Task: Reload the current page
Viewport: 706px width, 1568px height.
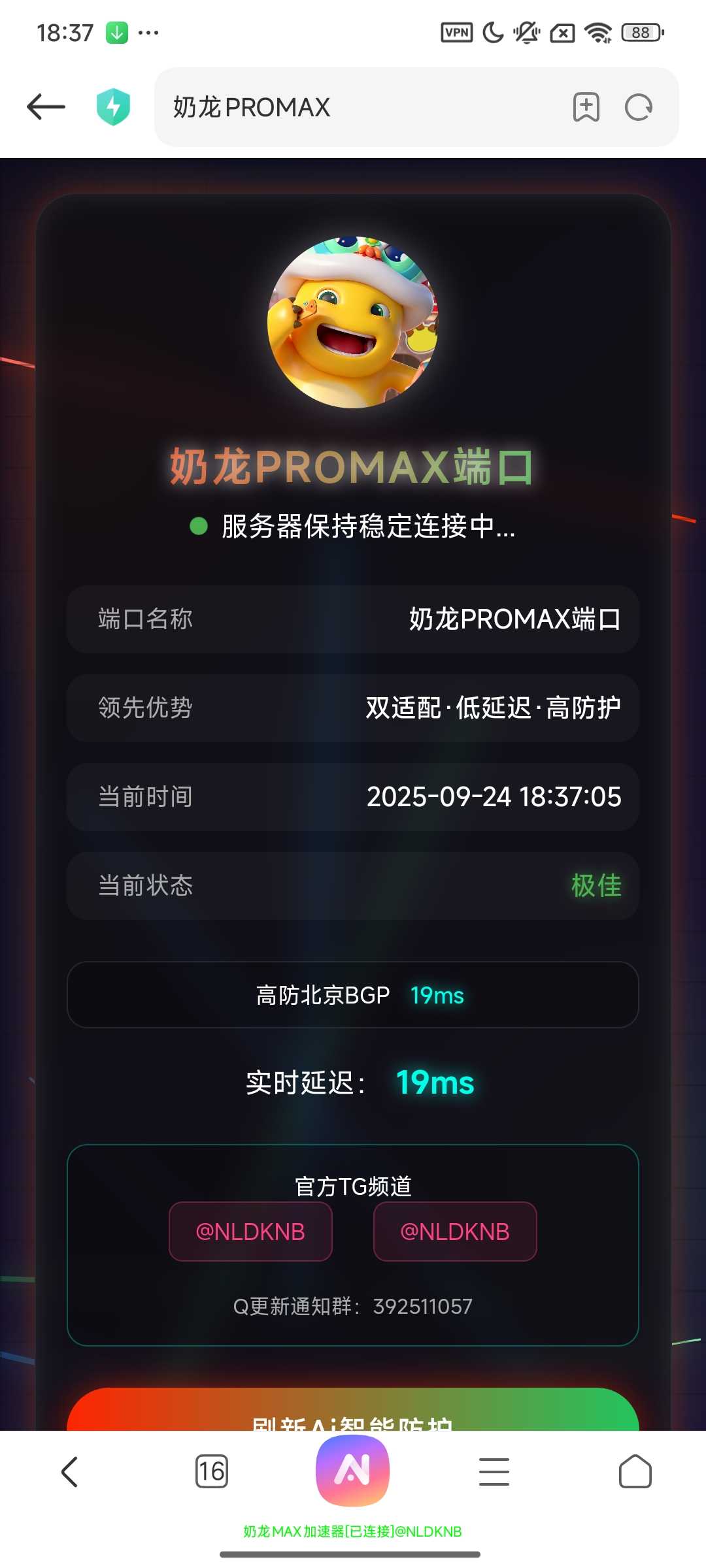Action: 639,107
